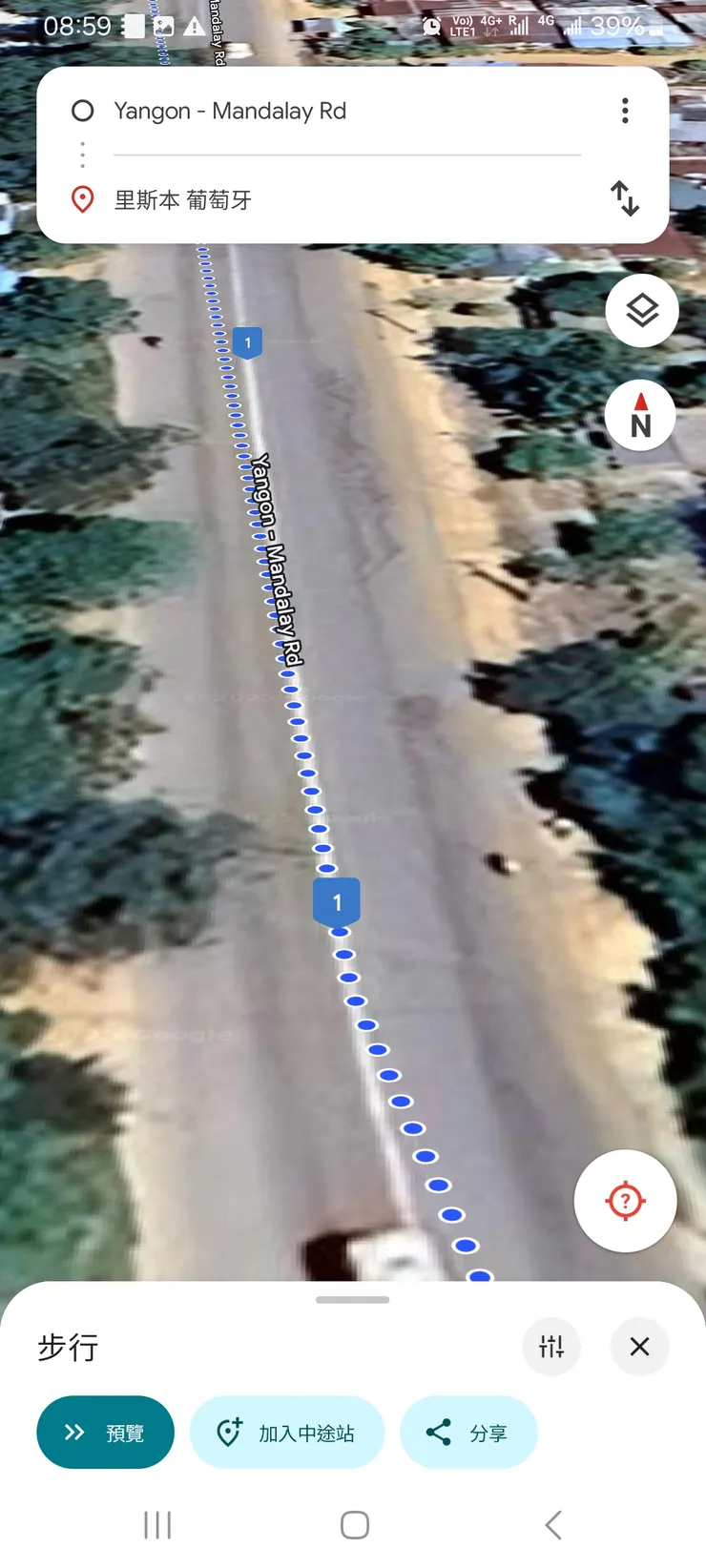This screenshot has height=1568, width=706.
Task: Open route options filter
Action: [551, 1346]
